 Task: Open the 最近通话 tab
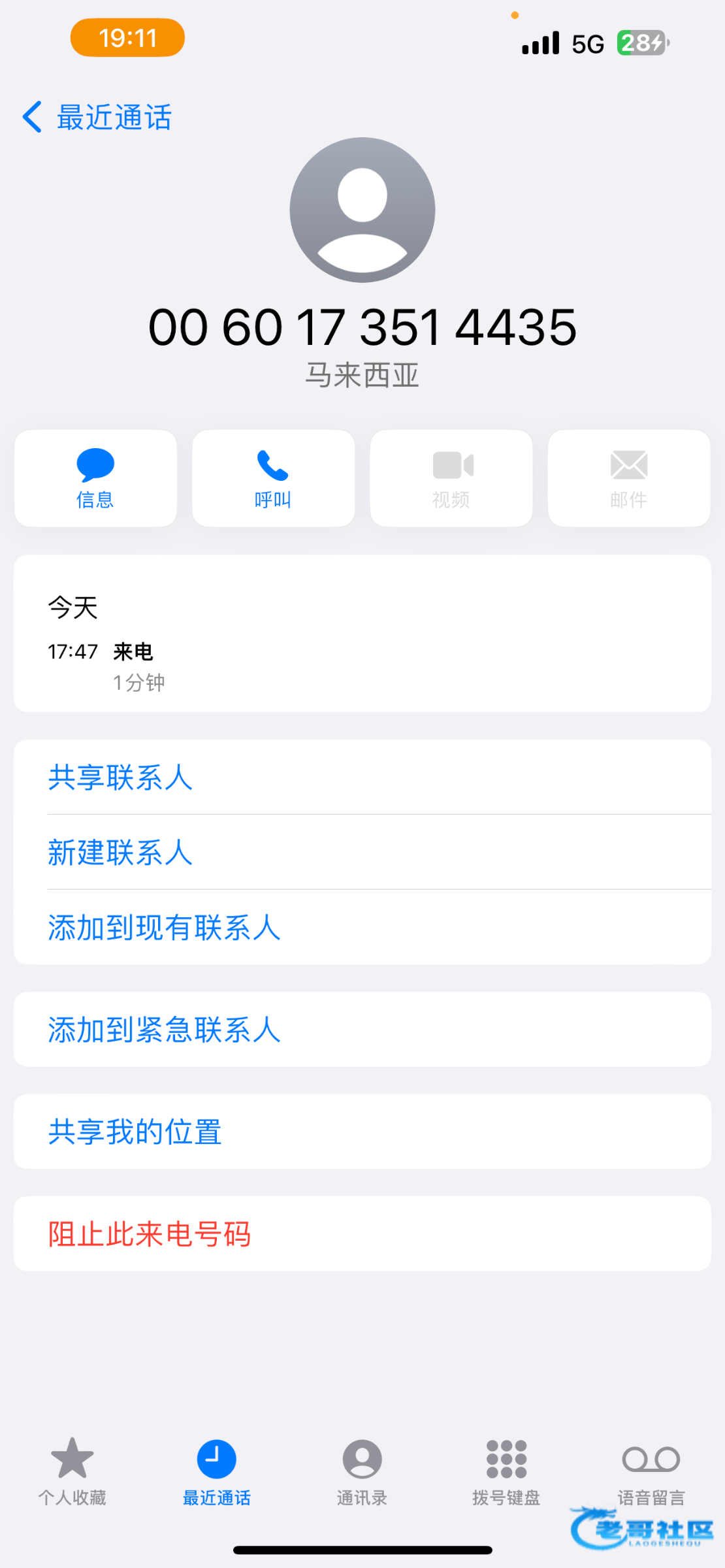[217, 1470]
